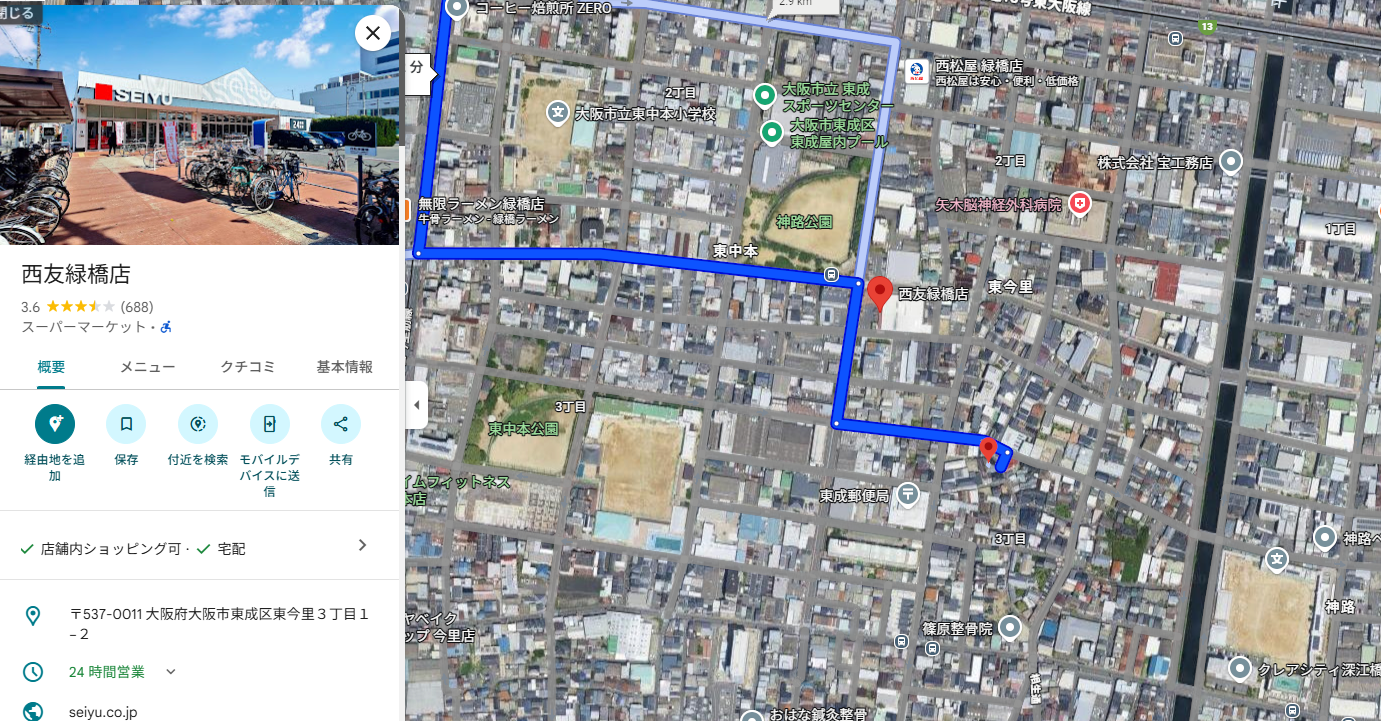
Task: Save 西友緑橋店 with the 保存 button
Action: 126,424
